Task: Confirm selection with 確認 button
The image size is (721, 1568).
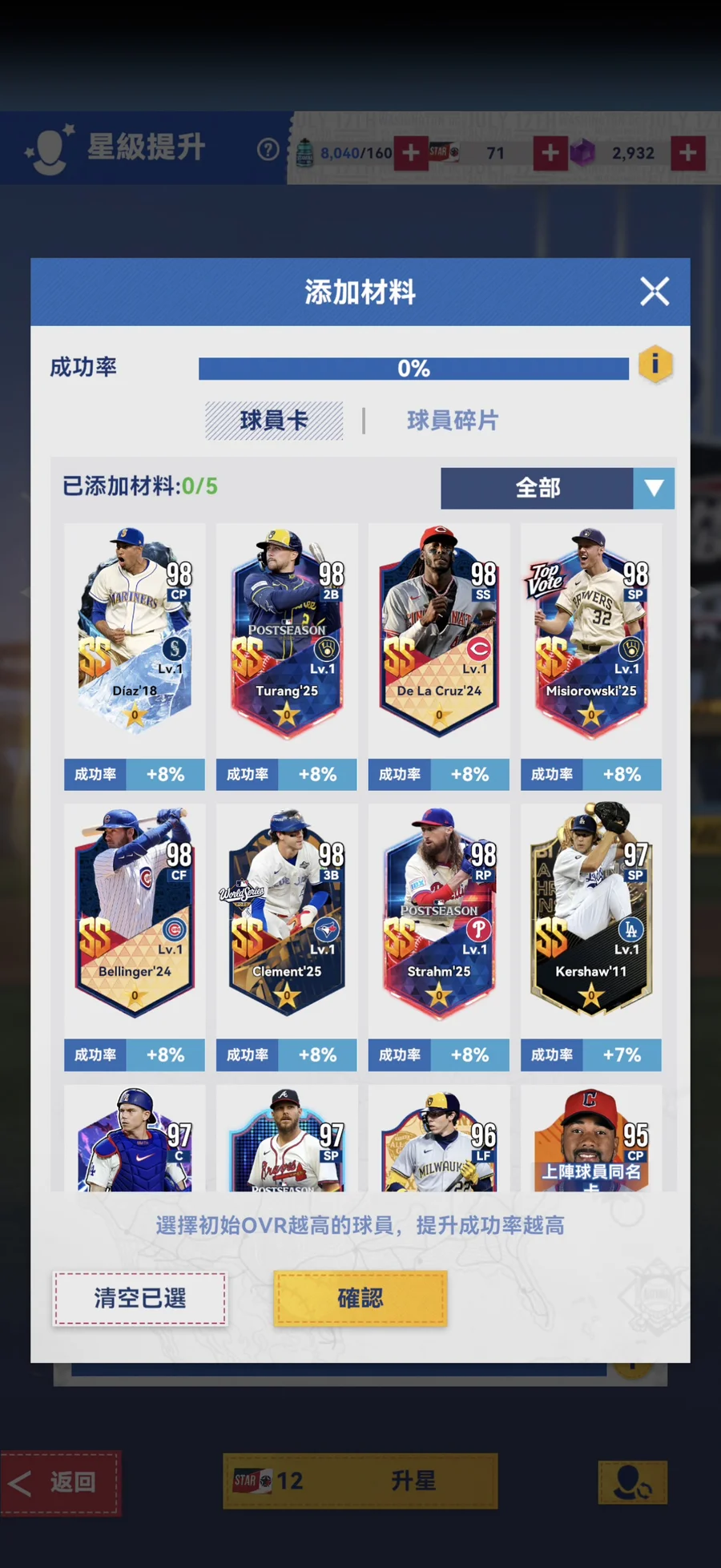Action: point(360,1298)
